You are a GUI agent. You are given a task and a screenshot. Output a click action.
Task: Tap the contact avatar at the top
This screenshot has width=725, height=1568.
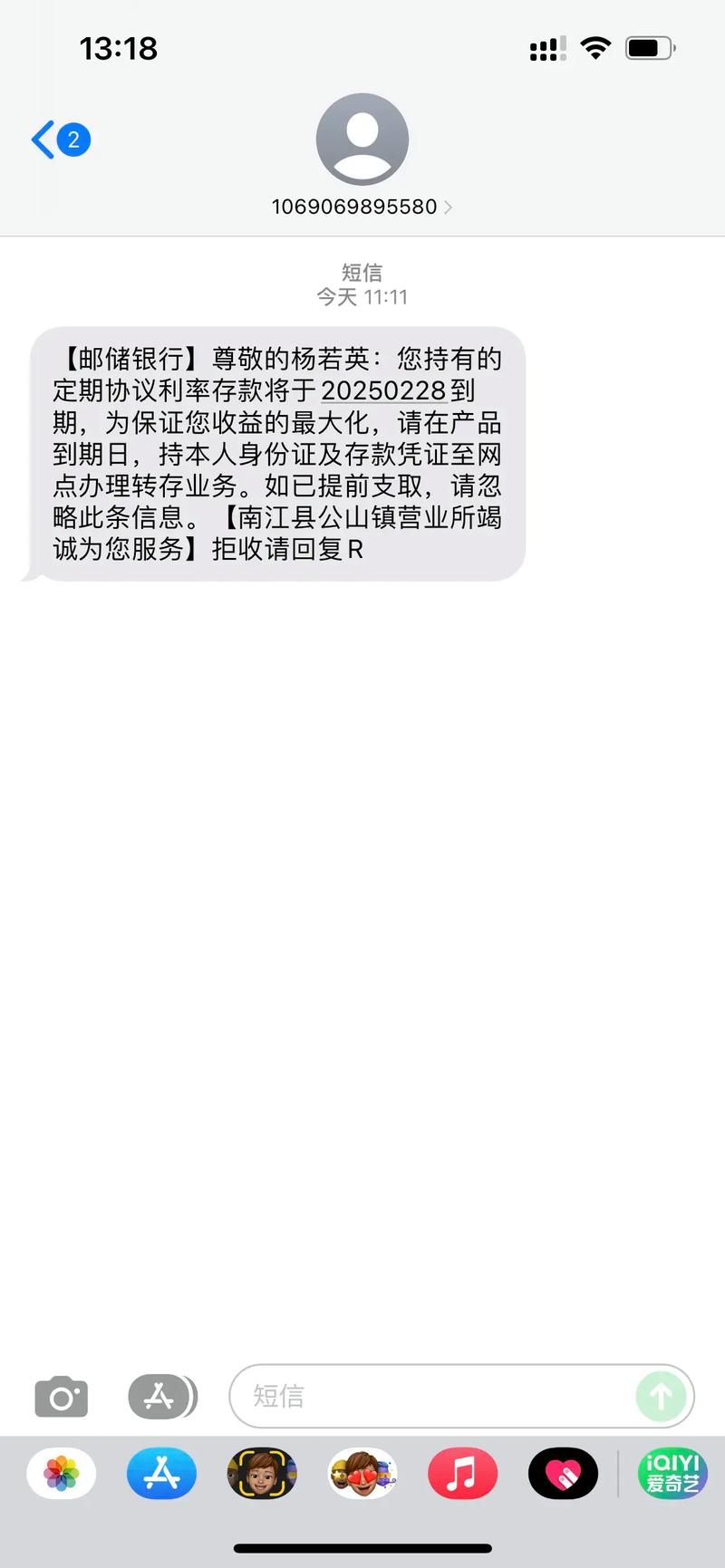(362, 138)
